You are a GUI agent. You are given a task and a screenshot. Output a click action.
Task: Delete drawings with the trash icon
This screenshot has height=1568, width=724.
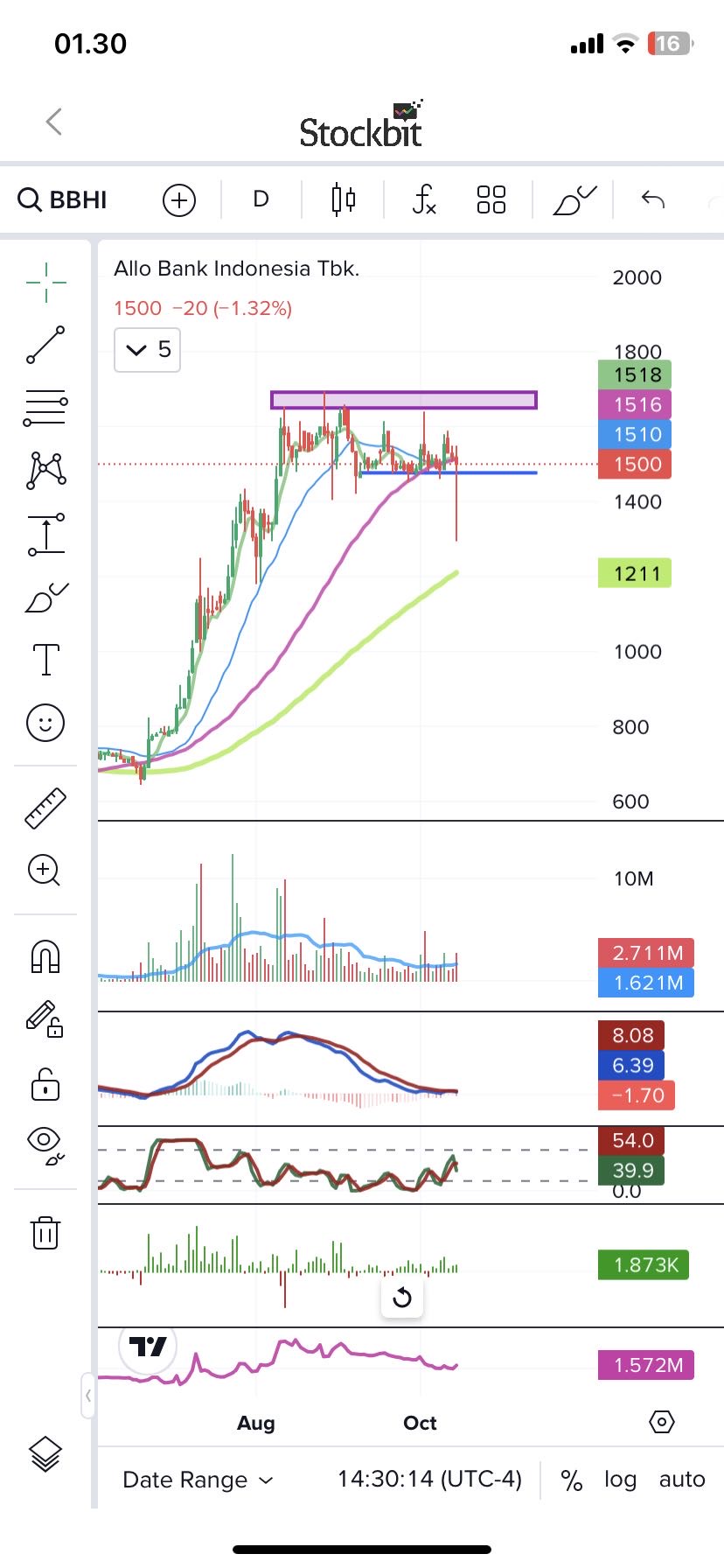45,1232
